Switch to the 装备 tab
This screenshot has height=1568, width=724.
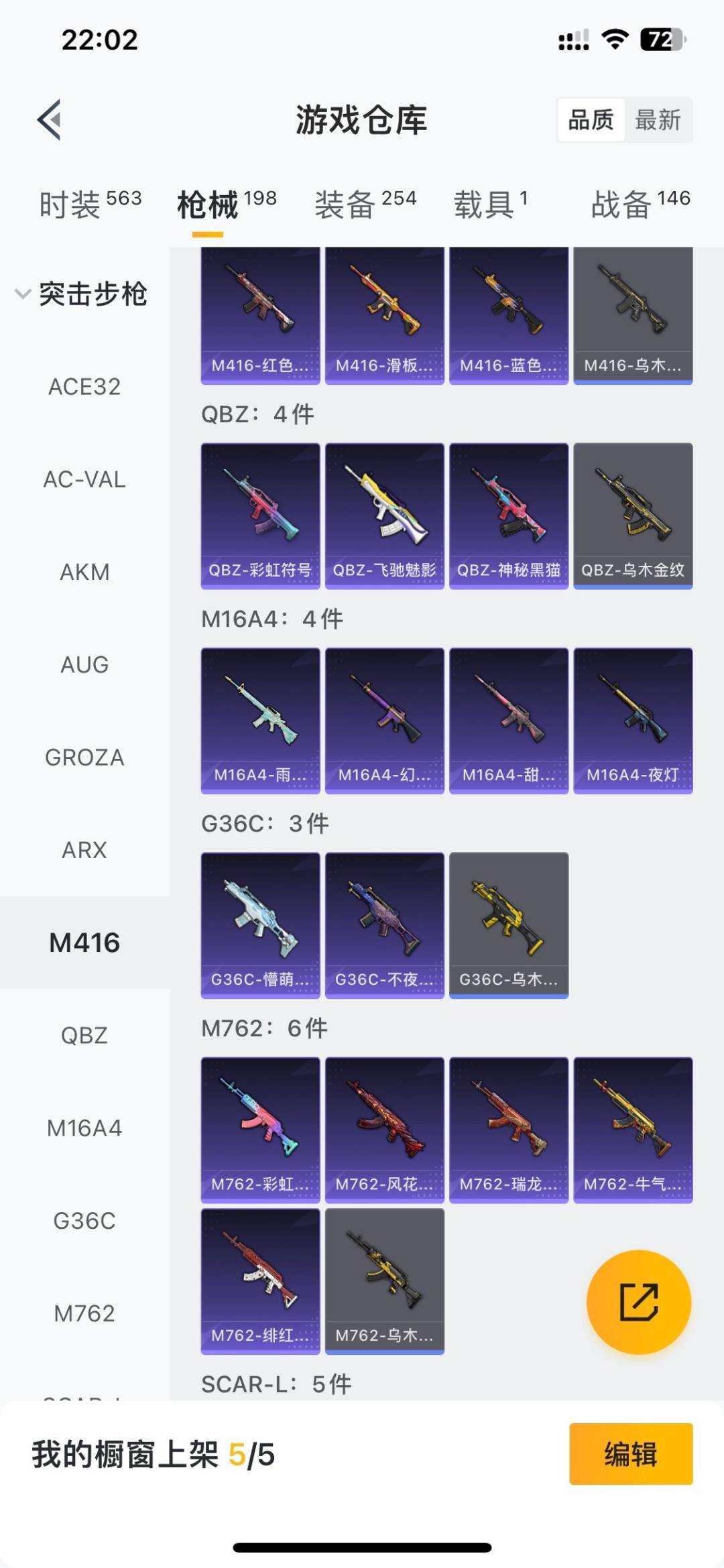coord(365,204)
